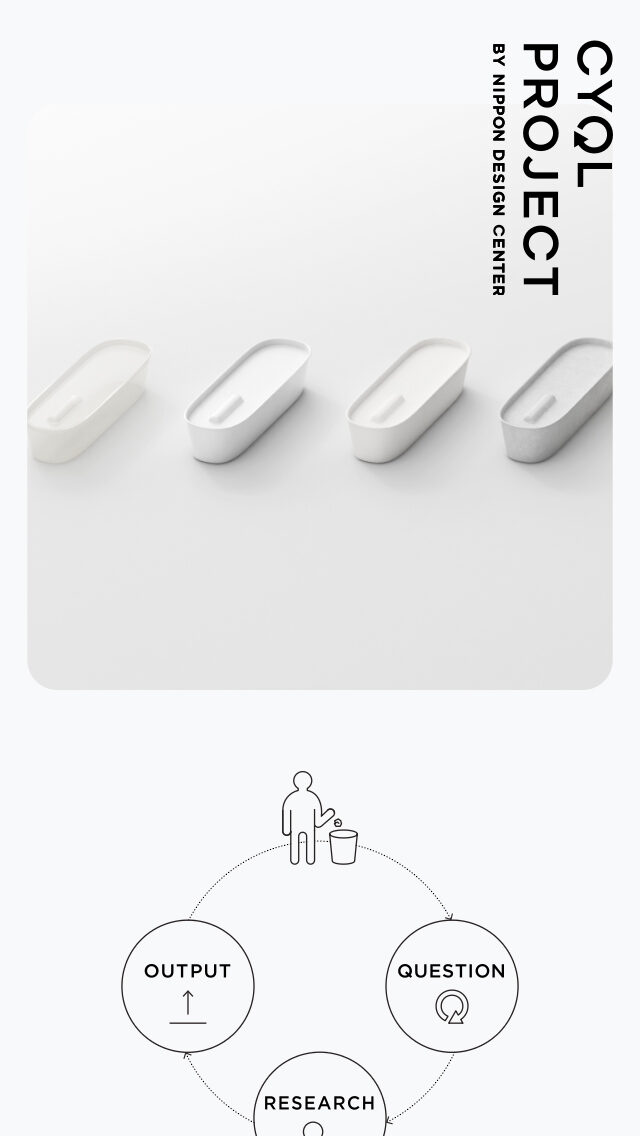
Task: Open the QUESTION circle
Action: pos(452,986)
